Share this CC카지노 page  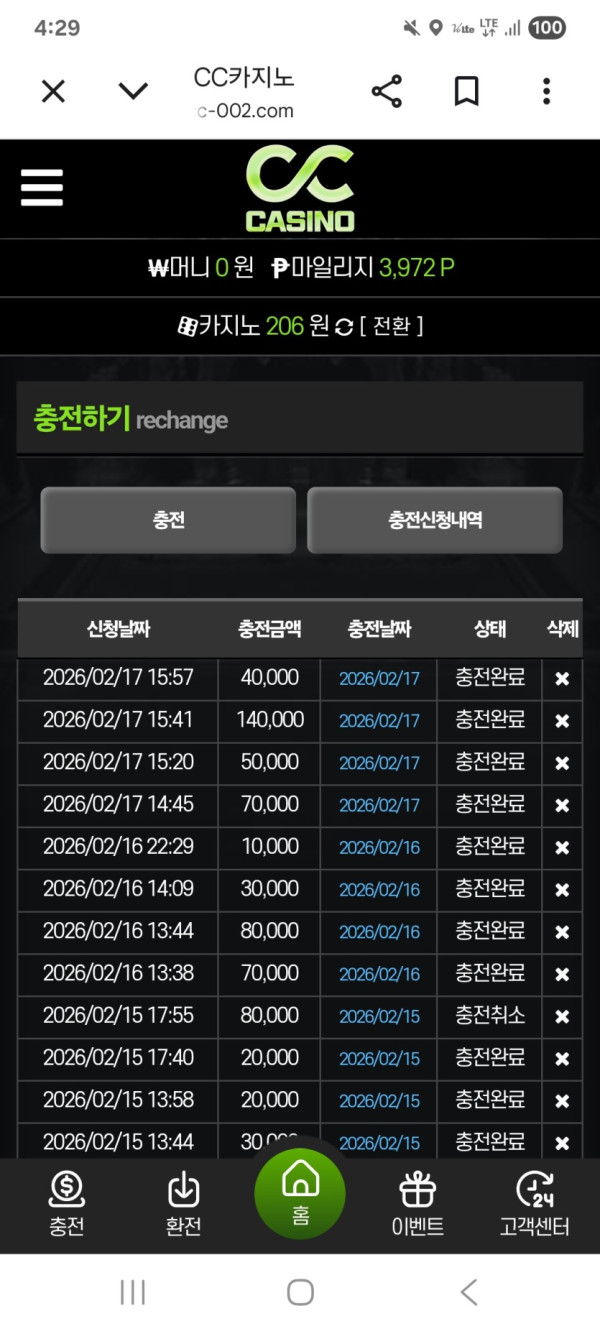tap(387, 92)
